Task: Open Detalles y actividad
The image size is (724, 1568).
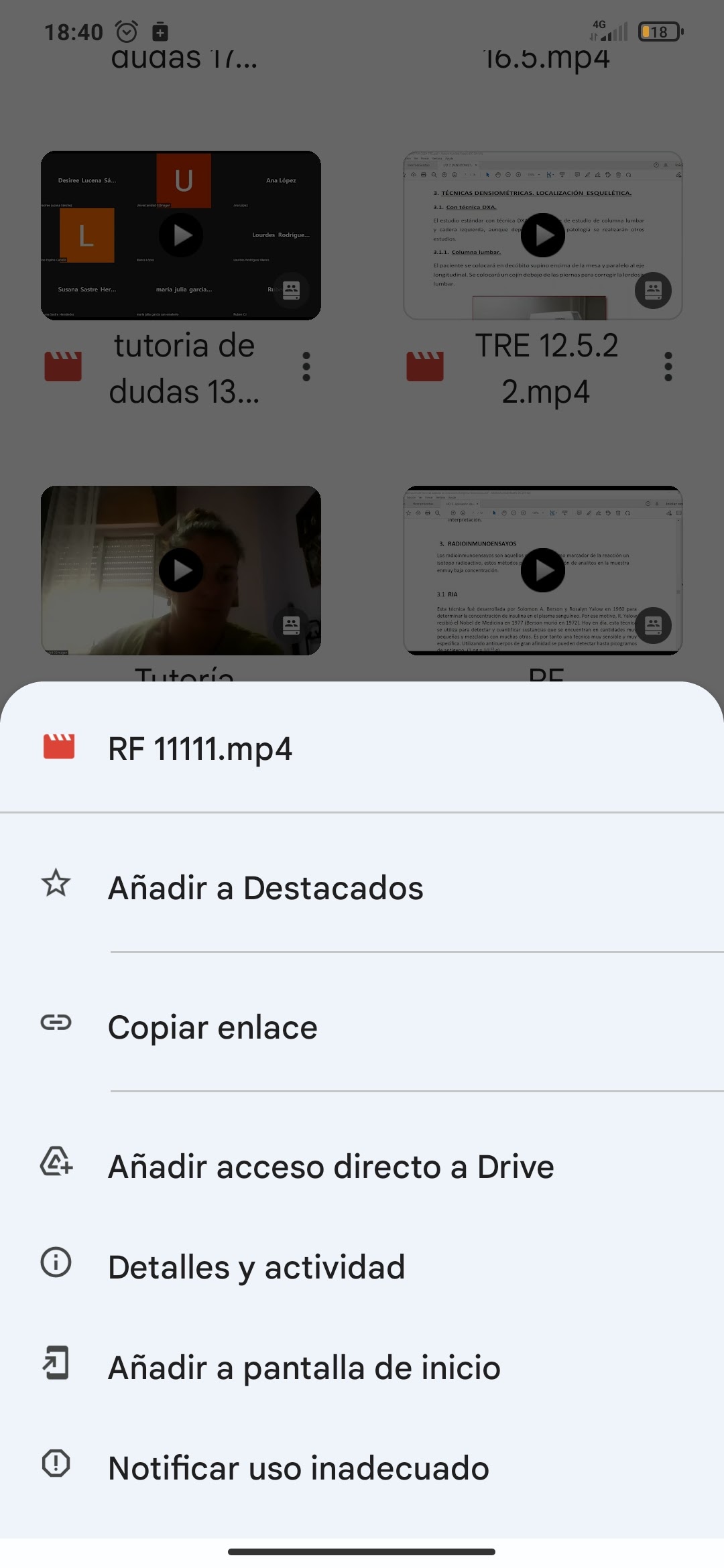Action: [x=256, y=1267]
